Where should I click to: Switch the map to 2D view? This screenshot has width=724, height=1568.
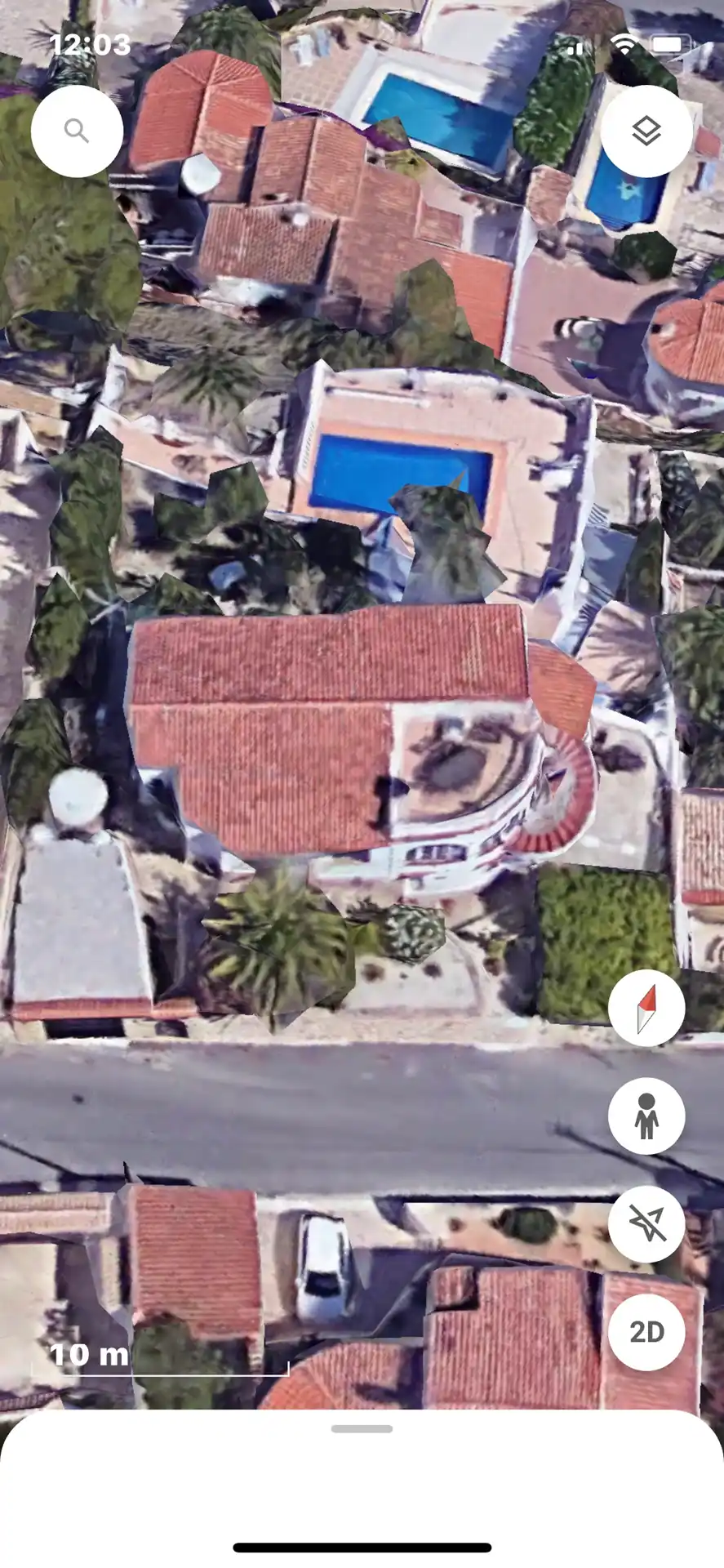(646, 1332)
